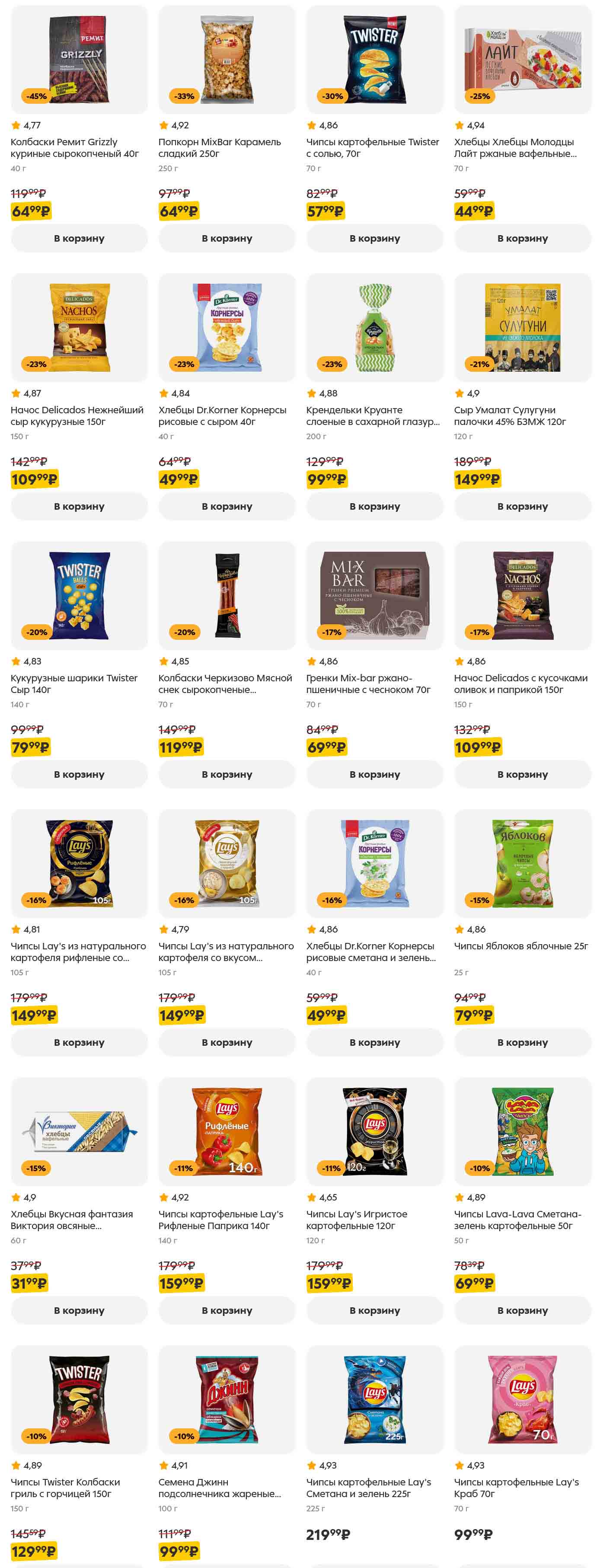
Task: Add Nachos with olives and paprika to cart
Action: tap(522, 774)
